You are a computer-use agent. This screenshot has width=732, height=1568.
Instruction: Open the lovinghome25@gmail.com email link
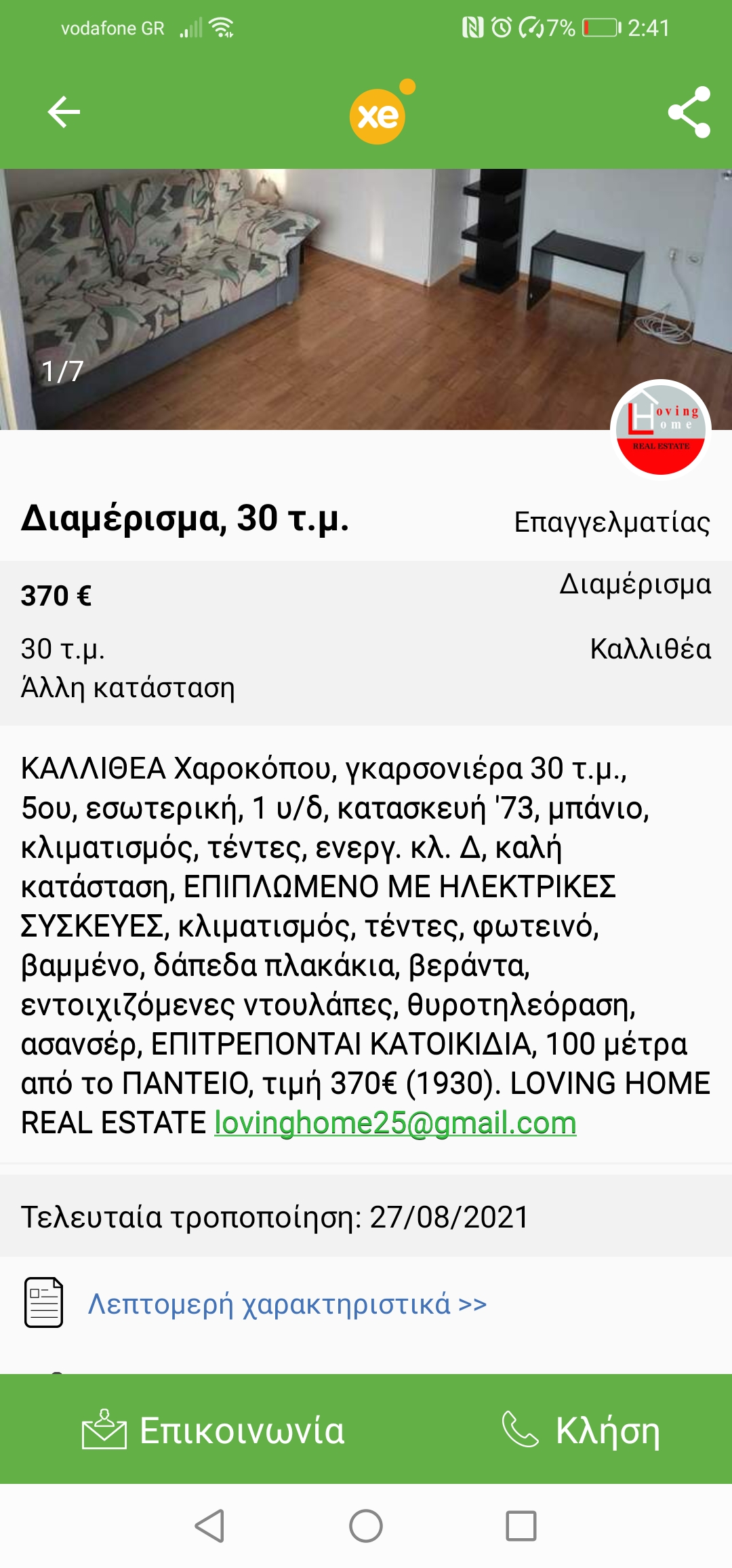tap(395, 1123)
